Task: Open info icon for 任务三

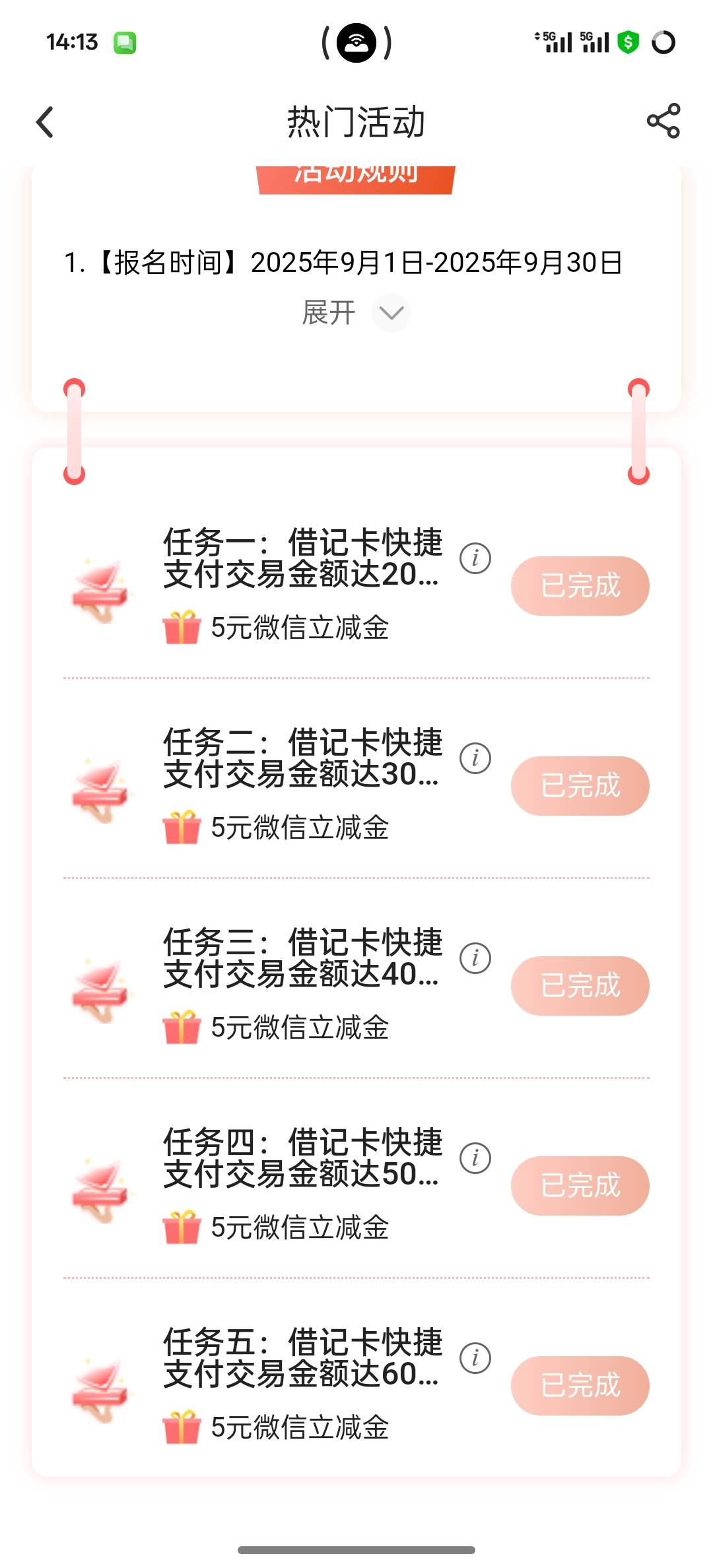Action: [x=475, y=958]
